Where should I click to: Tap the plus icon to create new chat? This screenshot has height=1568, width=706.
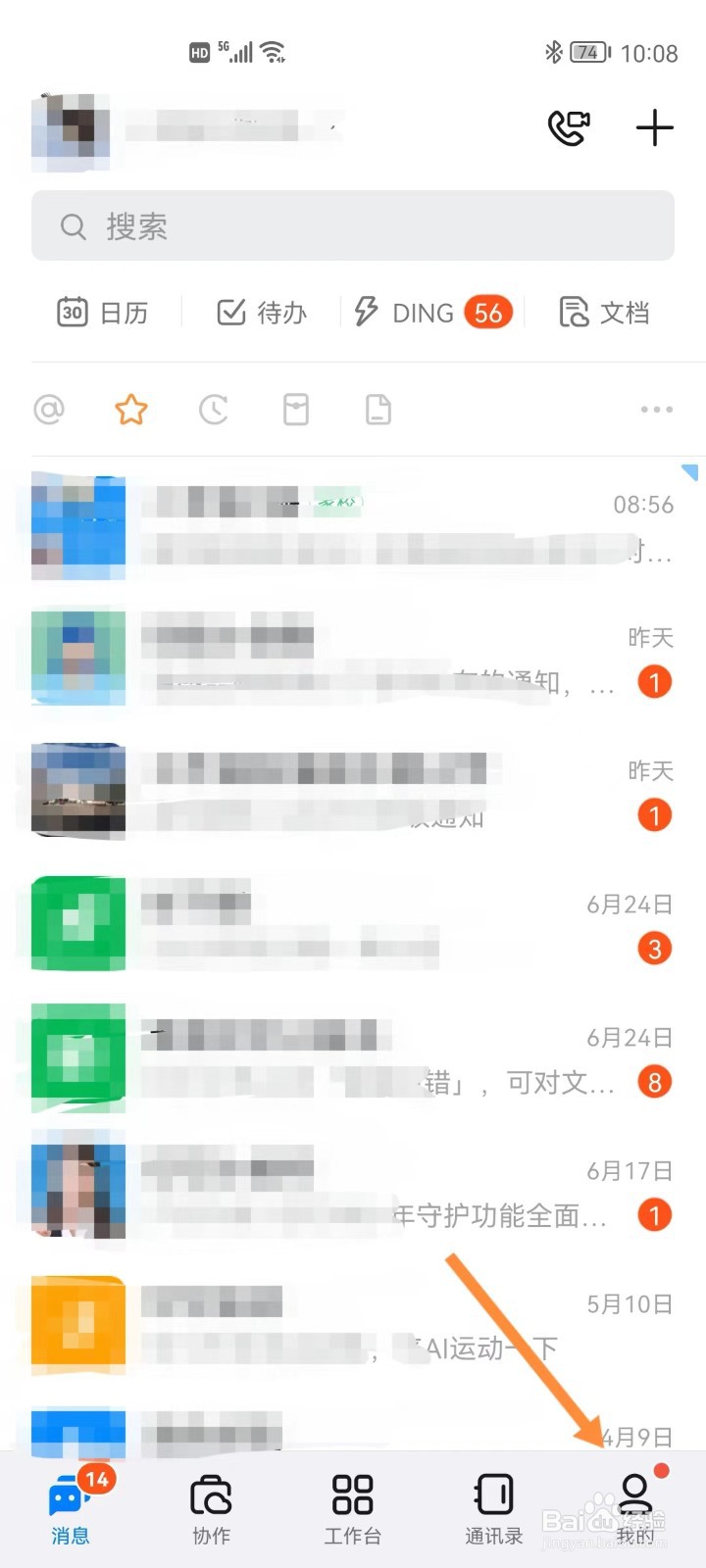(x=654, y=128)
